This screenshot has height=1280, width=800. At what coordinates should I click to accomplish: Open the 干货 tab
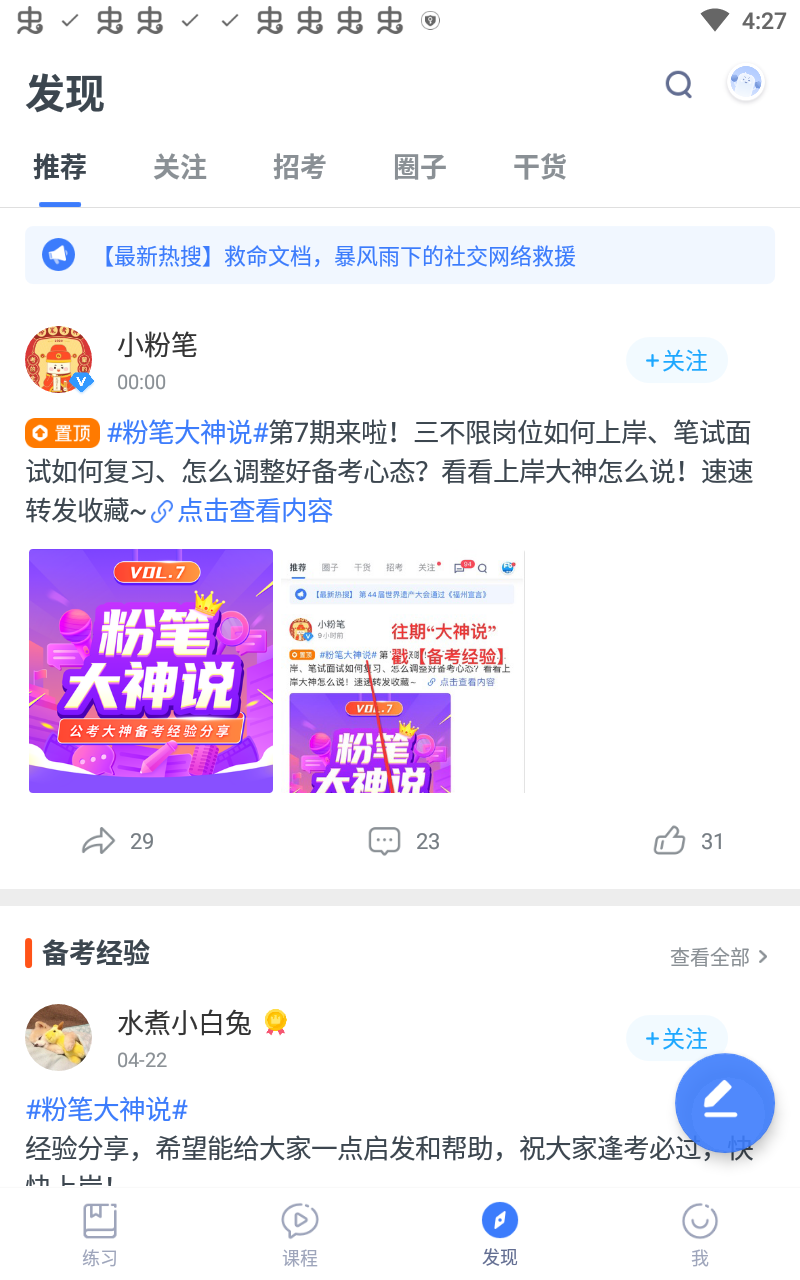click(x=540, y=167)
